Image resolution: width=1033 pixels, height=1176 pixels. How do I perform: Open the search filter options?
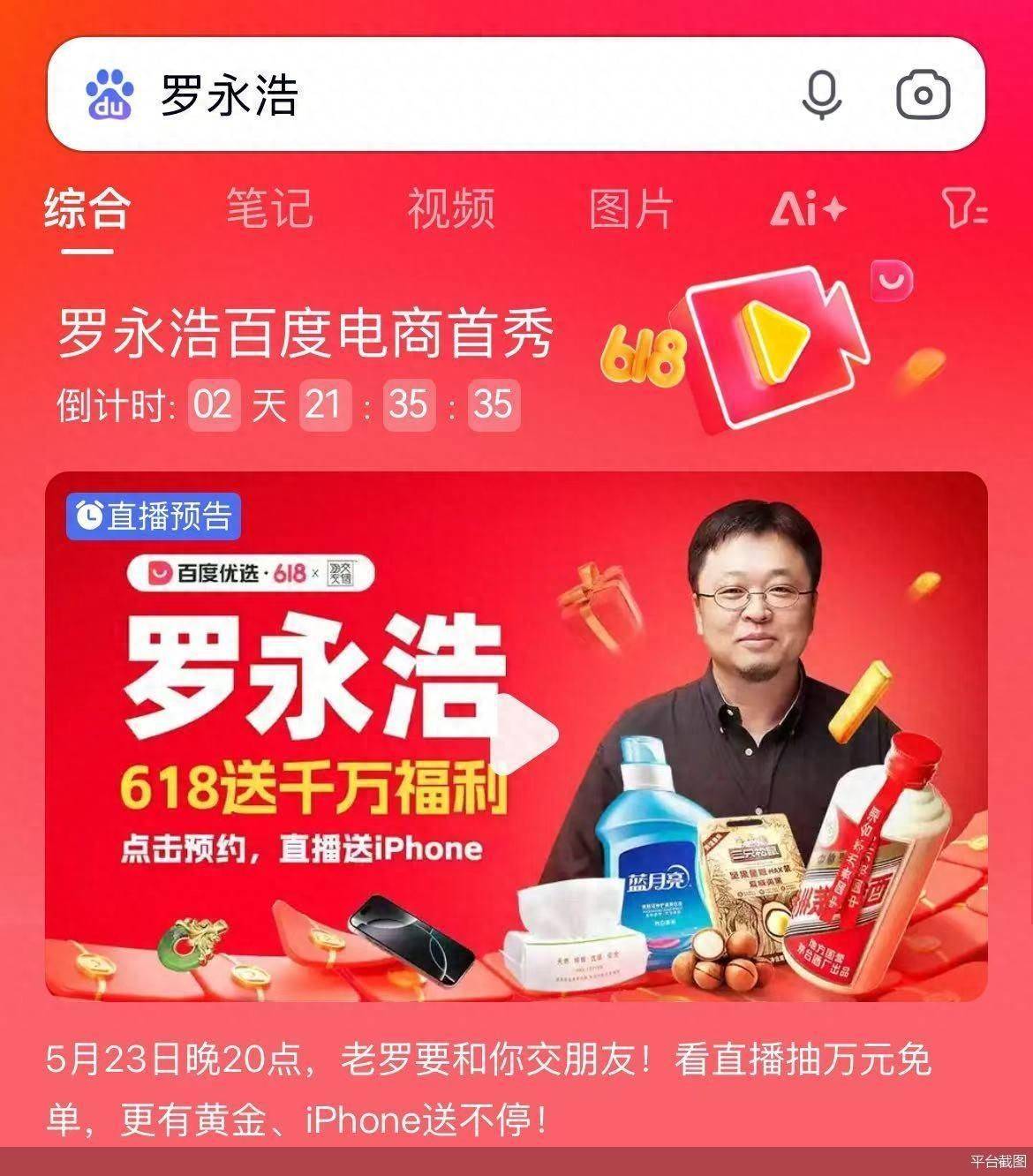(x=964, y=208)
